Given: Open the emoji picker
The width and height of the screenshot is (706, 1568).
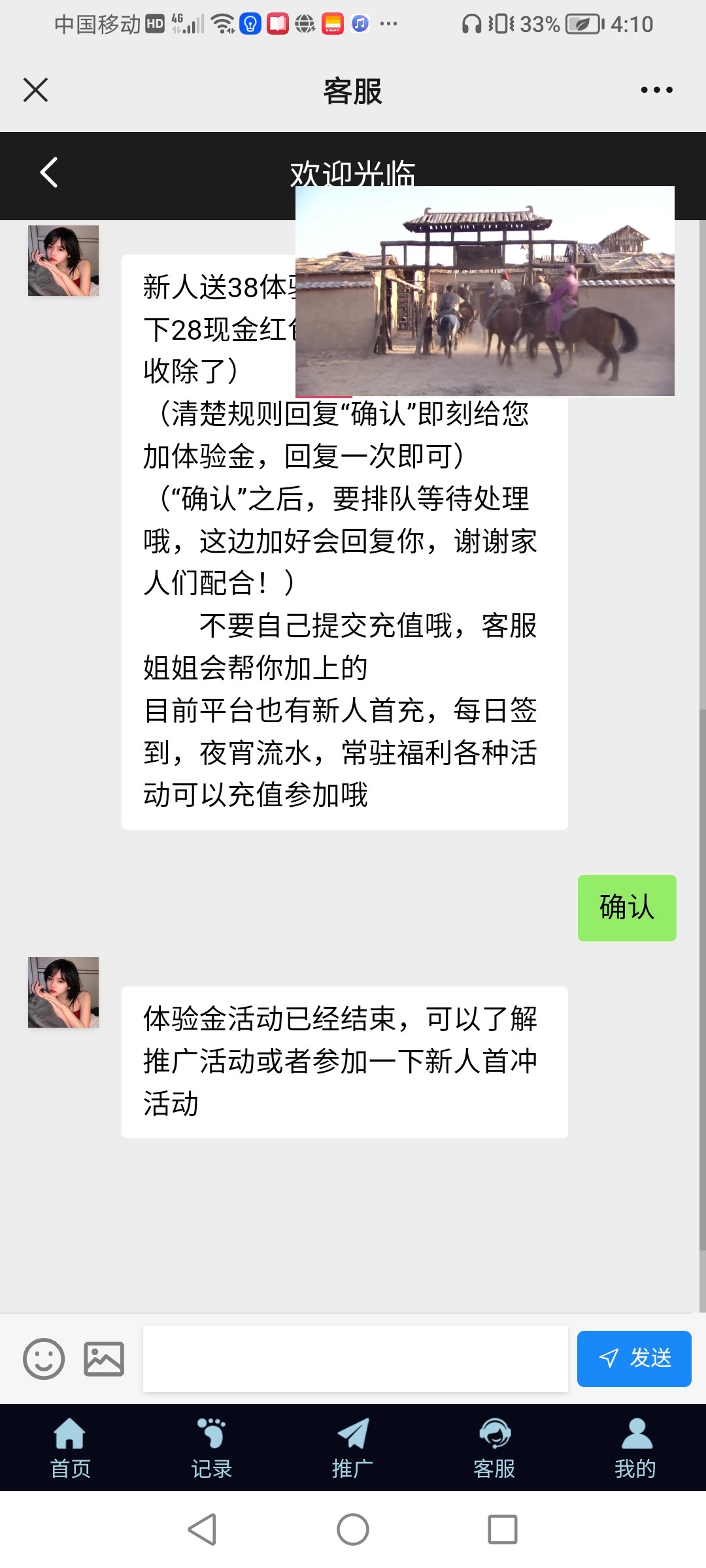Looking at the screenshot, I should coord(44,1359).
